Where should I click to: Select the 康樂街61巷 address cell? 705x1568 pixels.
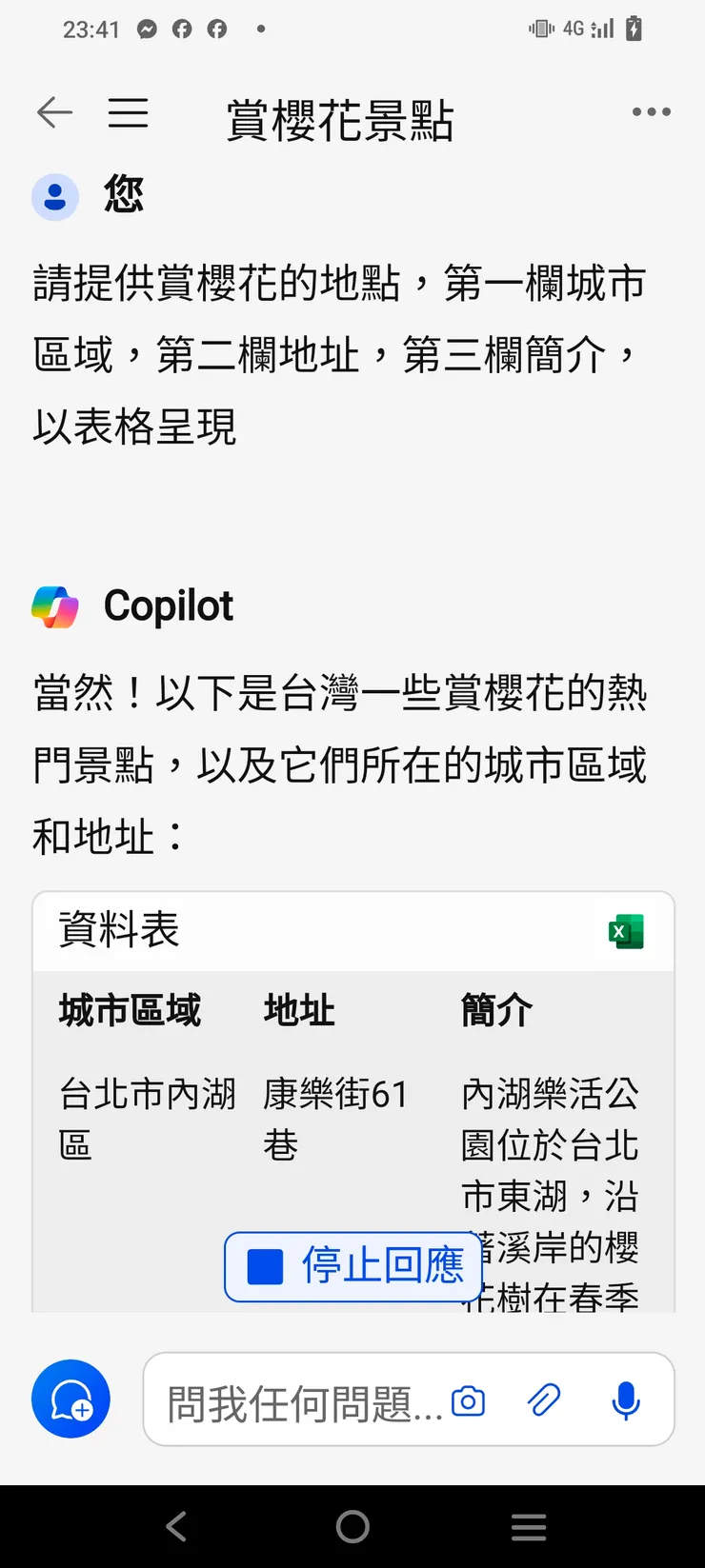[335, 1119]
